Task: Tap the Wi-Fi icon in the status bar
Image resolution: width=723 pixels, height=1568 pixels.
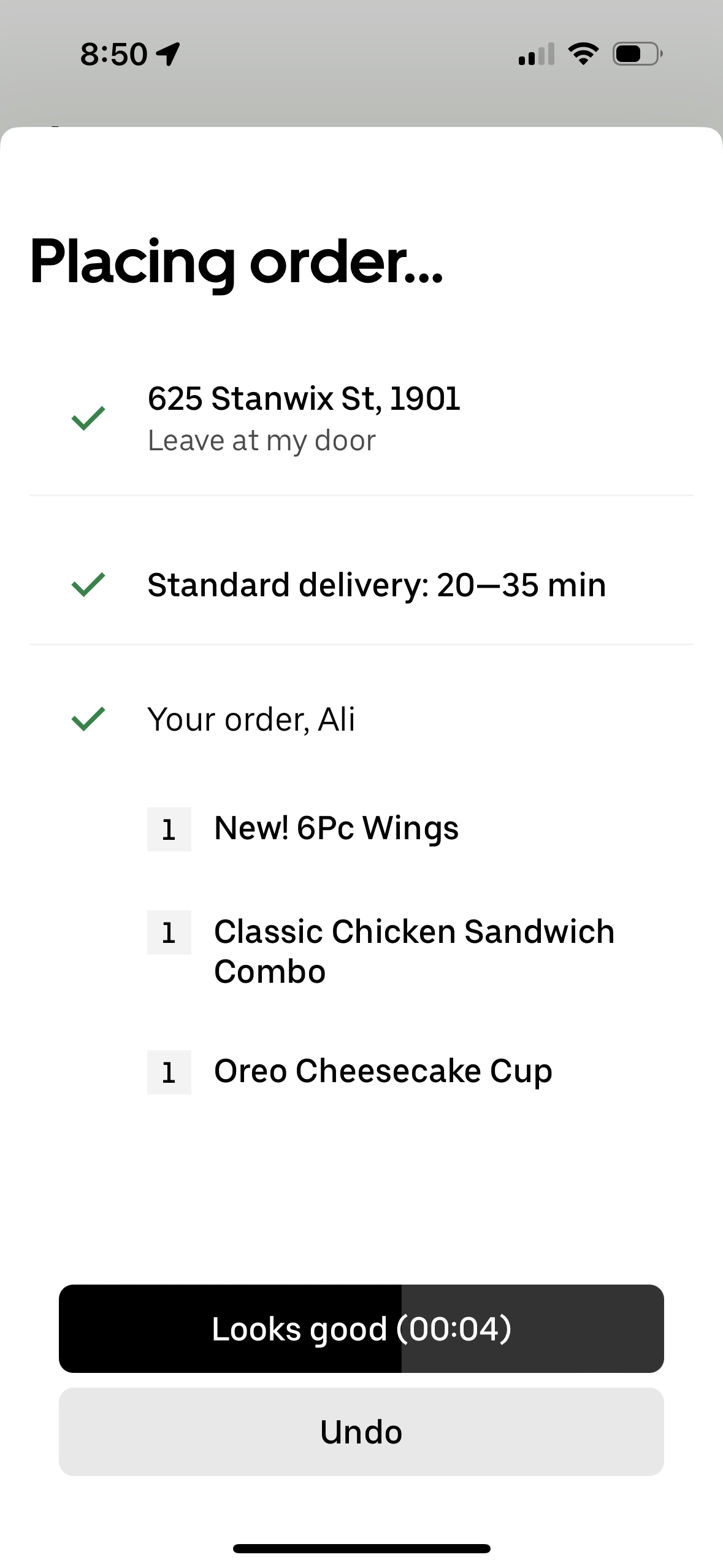Action: tap(583, 54)
